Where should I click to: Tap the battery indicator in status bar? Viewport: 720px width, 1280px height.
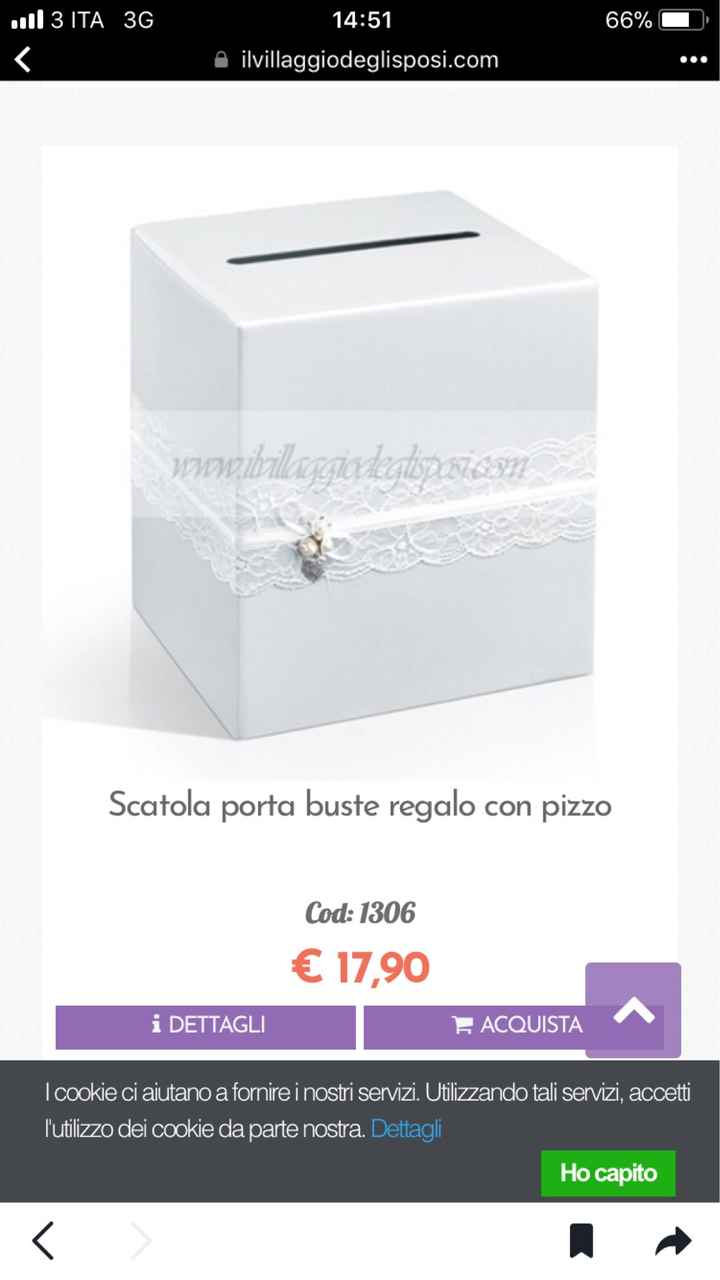point(682,19)
